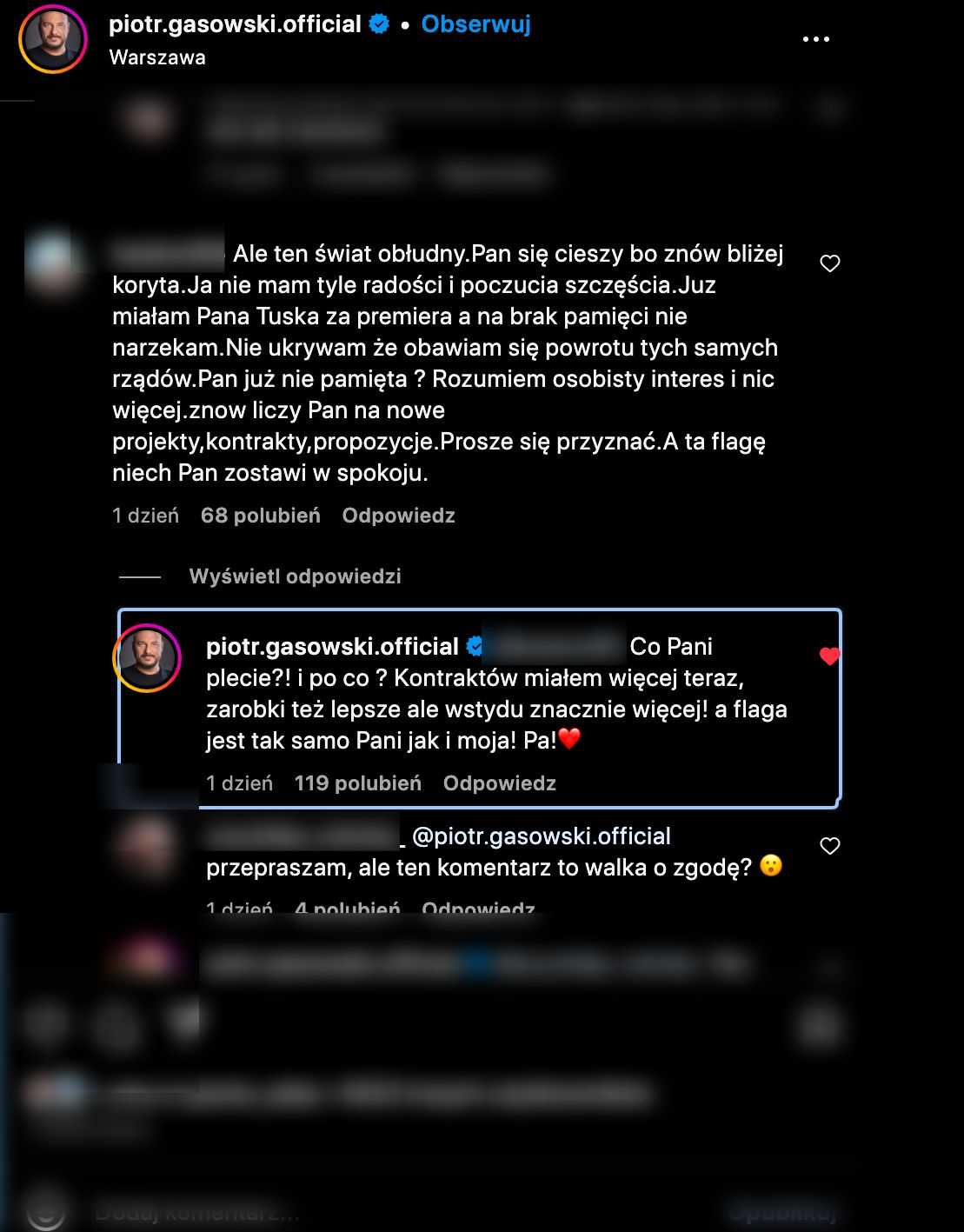Follow the account with the Obserwuj button
The width and height of the screenshot is (964, 1232).
click(475, 24)
